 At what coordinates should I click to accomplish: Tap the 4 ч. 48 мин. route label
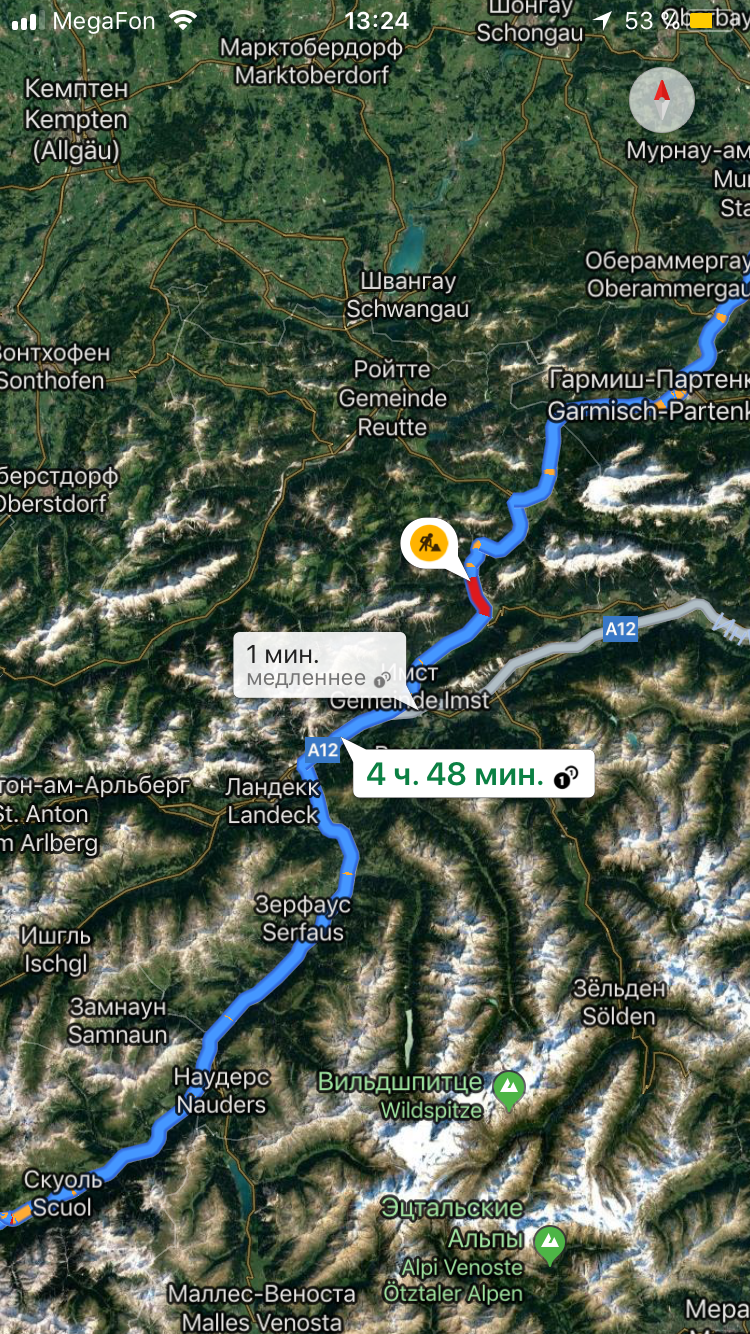click(473, 774)
